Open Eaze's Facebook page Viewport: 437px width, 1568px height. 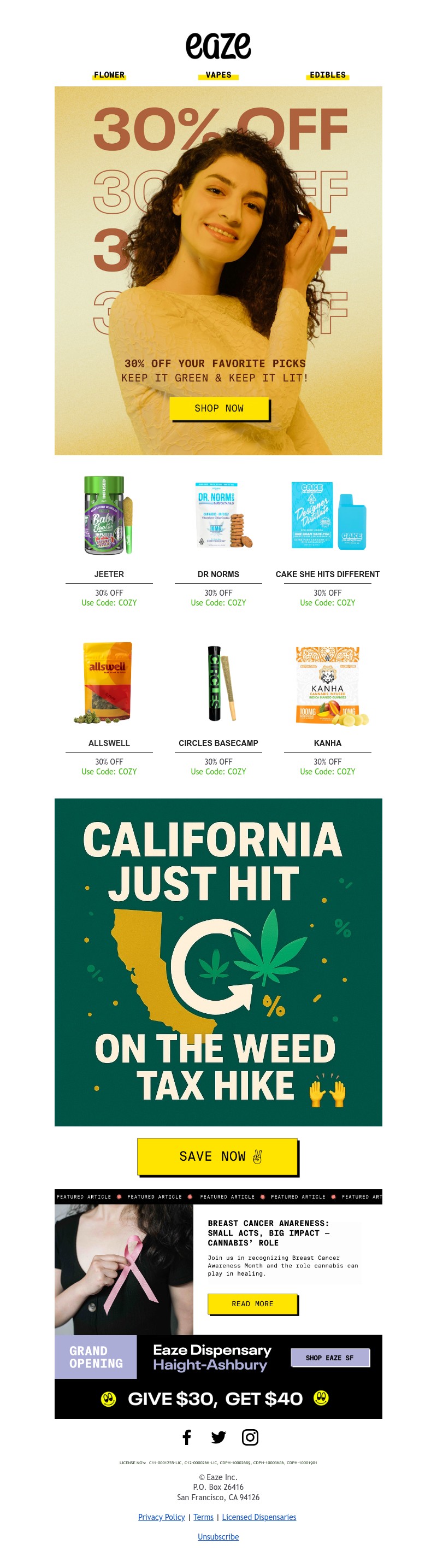(x=187, y=1437)
